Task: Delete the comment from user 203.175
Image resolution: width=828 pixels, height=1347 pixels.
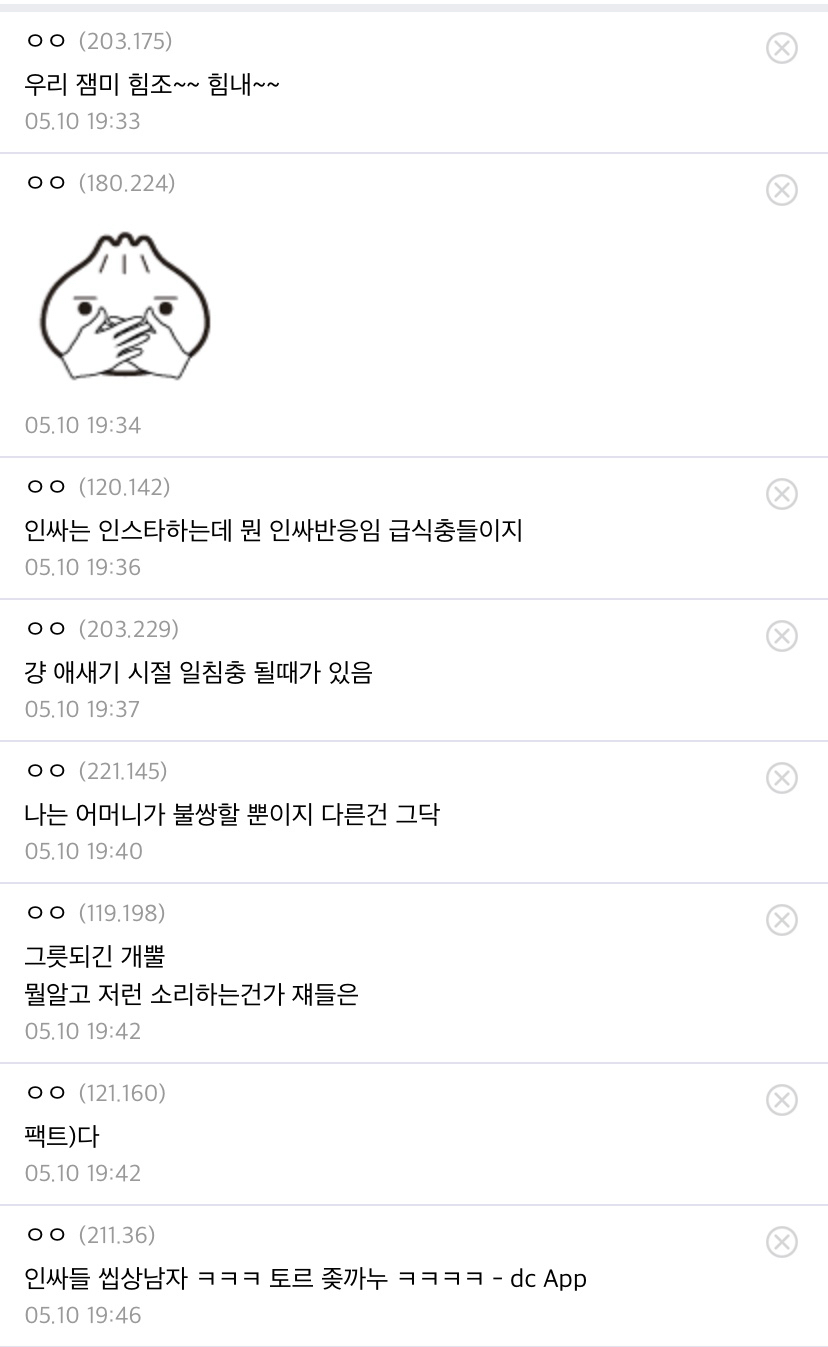Action: [781, 48]
